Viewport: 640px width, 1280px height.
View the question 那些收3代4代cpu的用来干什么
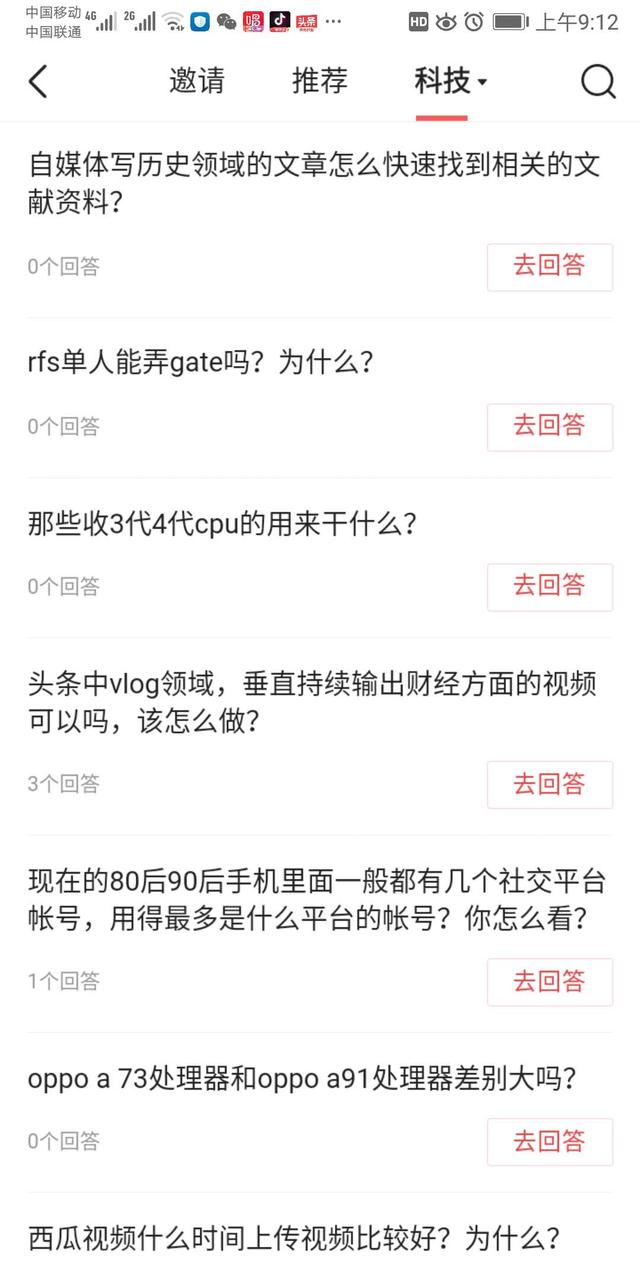(222, 523)
